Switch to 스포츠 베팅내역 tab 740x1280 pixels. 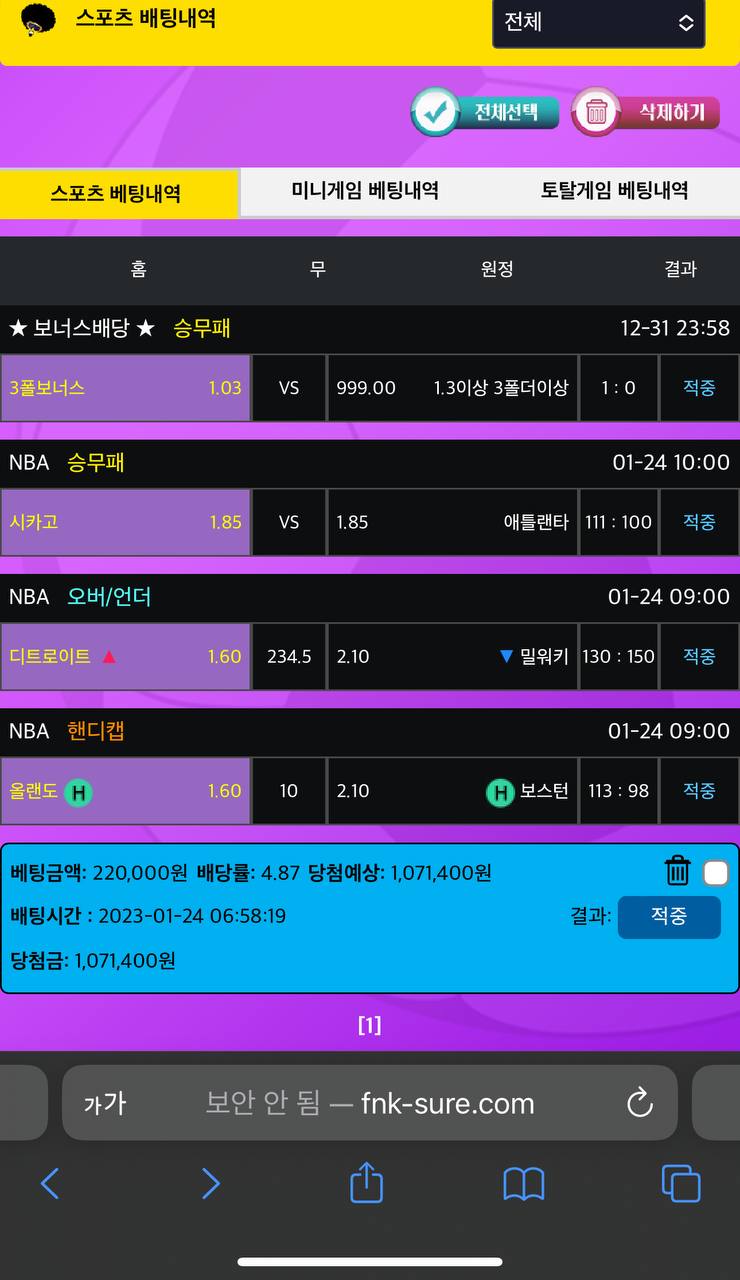click(118, 193)
